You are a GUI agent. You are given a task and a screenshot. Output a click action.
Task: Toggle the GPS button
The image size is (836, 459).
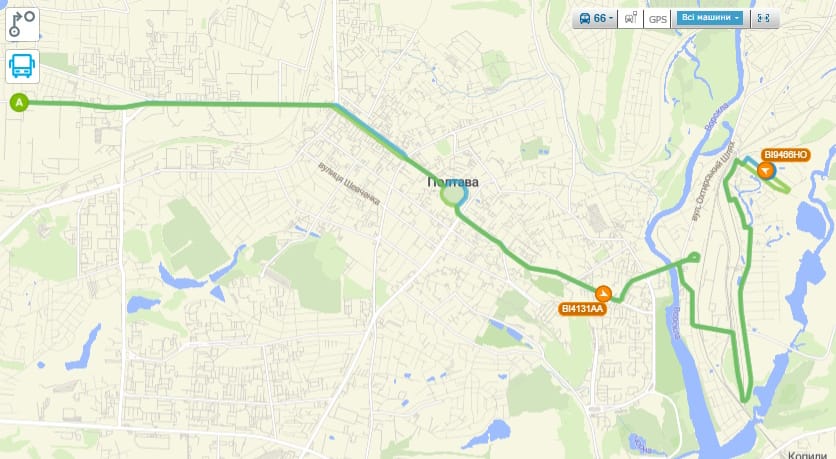[x=657, y=18]
